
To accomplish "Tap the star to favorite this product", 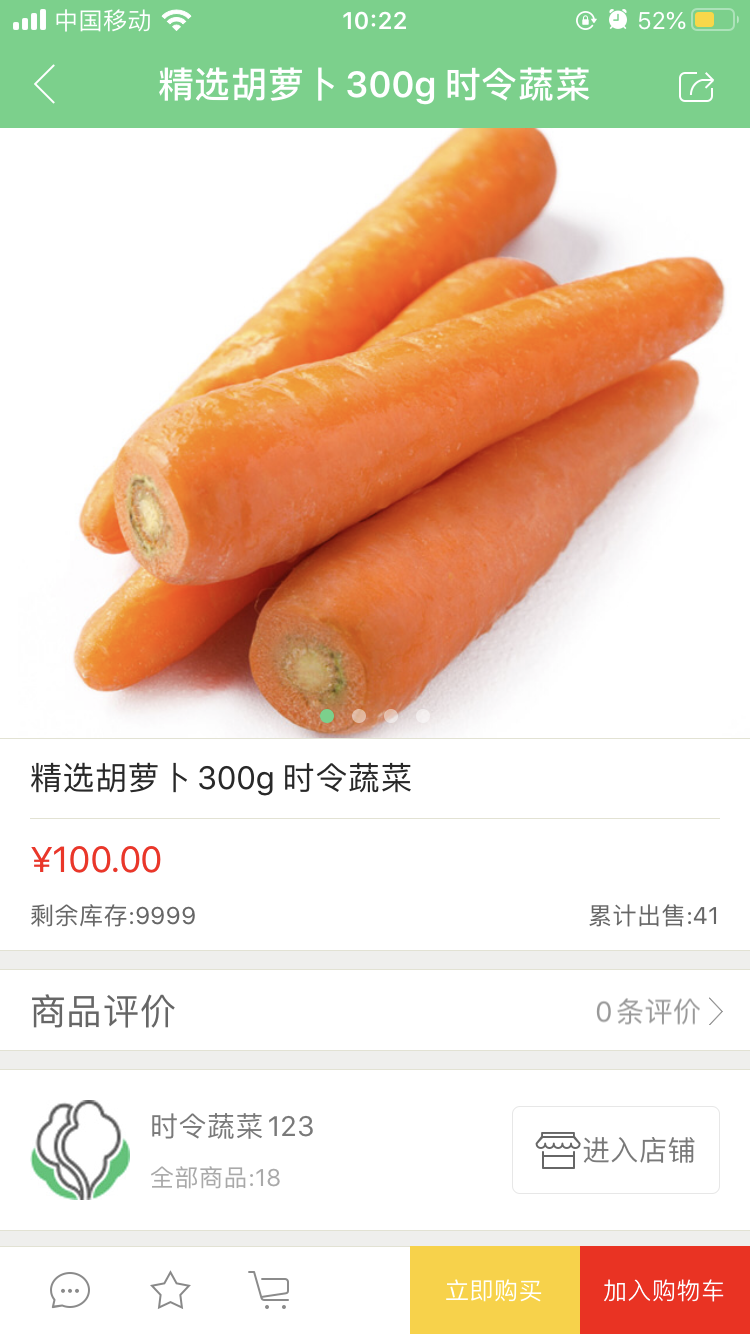I will (169, 1289).
